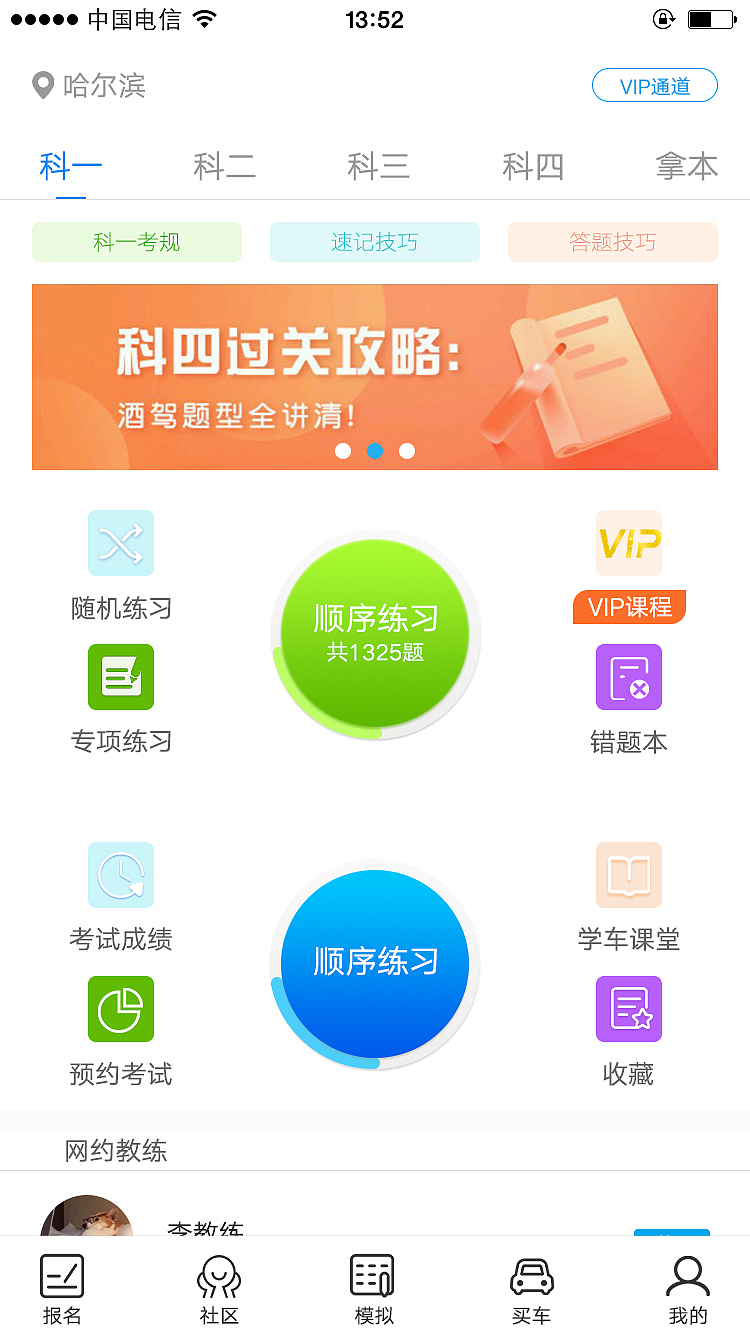
Task: Open VIP课程 courses via the VIP icon
Action: [628, 543]
